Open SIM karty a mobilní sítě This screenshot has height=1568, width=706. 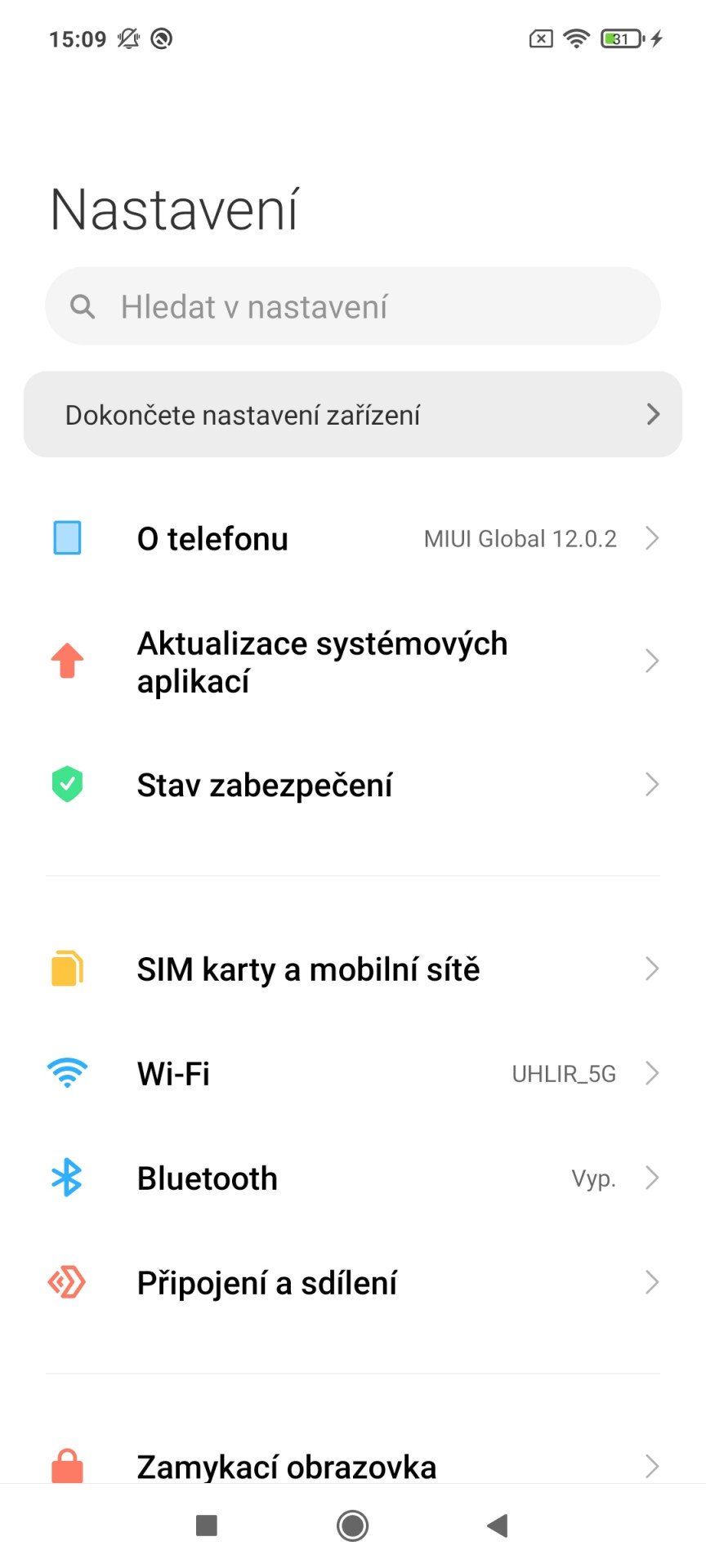pos(353,969)
